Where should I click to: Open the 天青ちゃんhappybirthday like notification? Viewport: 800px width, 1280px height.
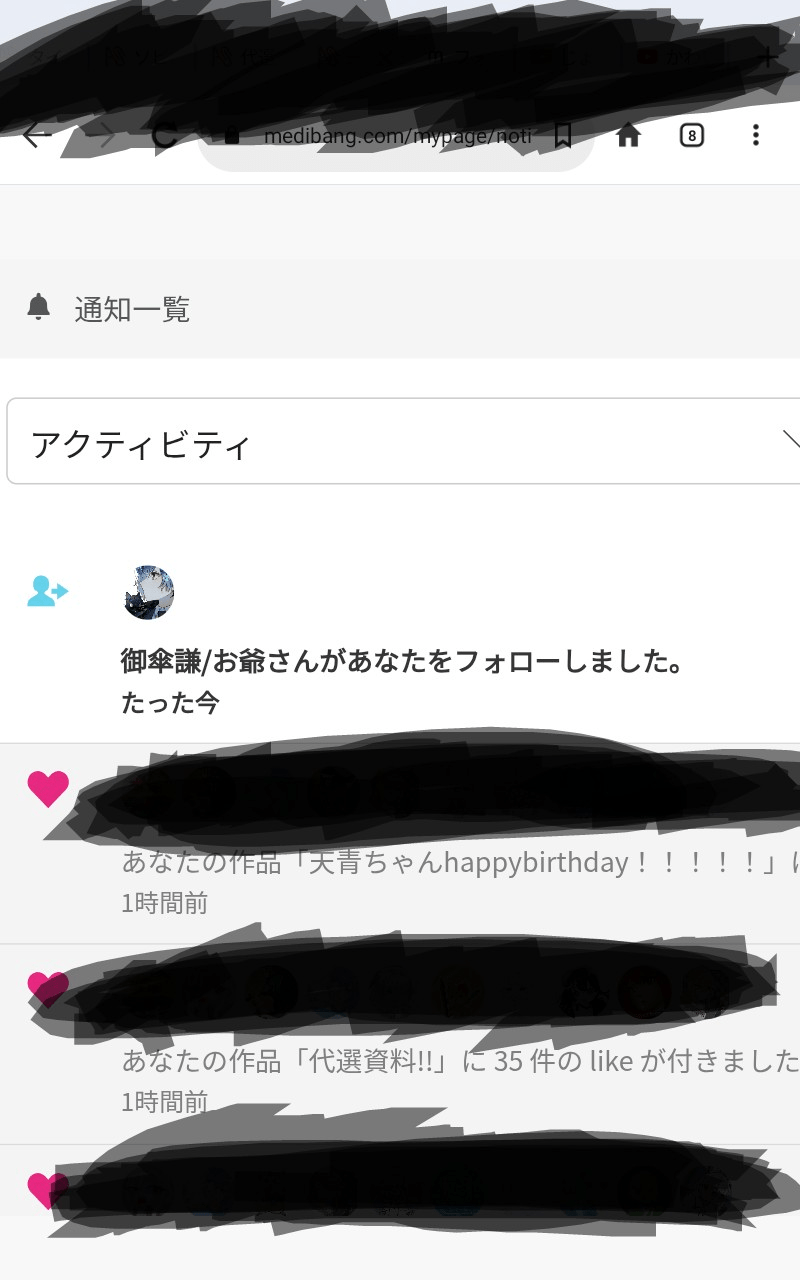coord(450,862)
